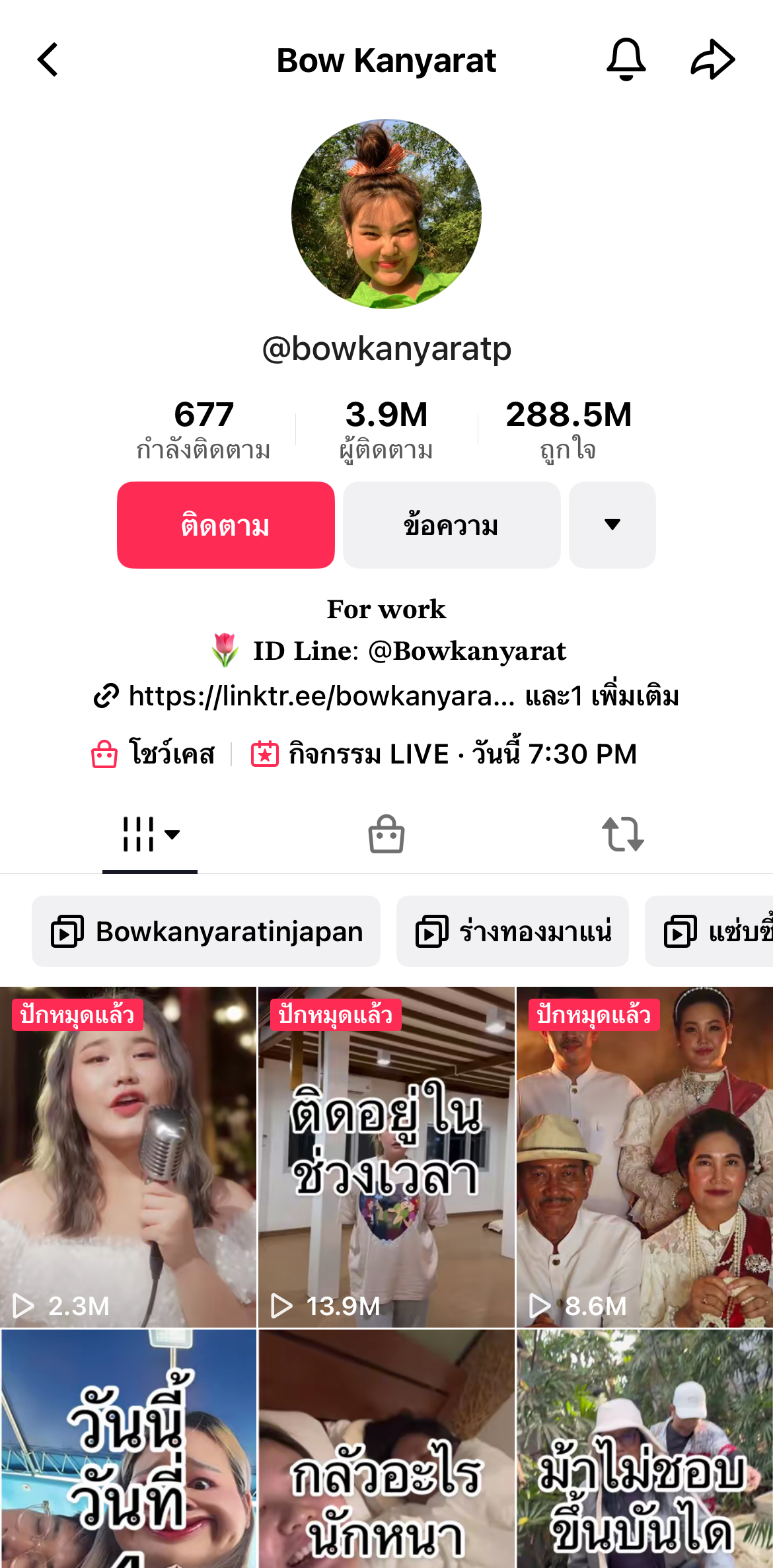This screenshot has width=773, height=1568.
Task: Play the pinned video with 8.6M views
Action: pos(645,1156)
